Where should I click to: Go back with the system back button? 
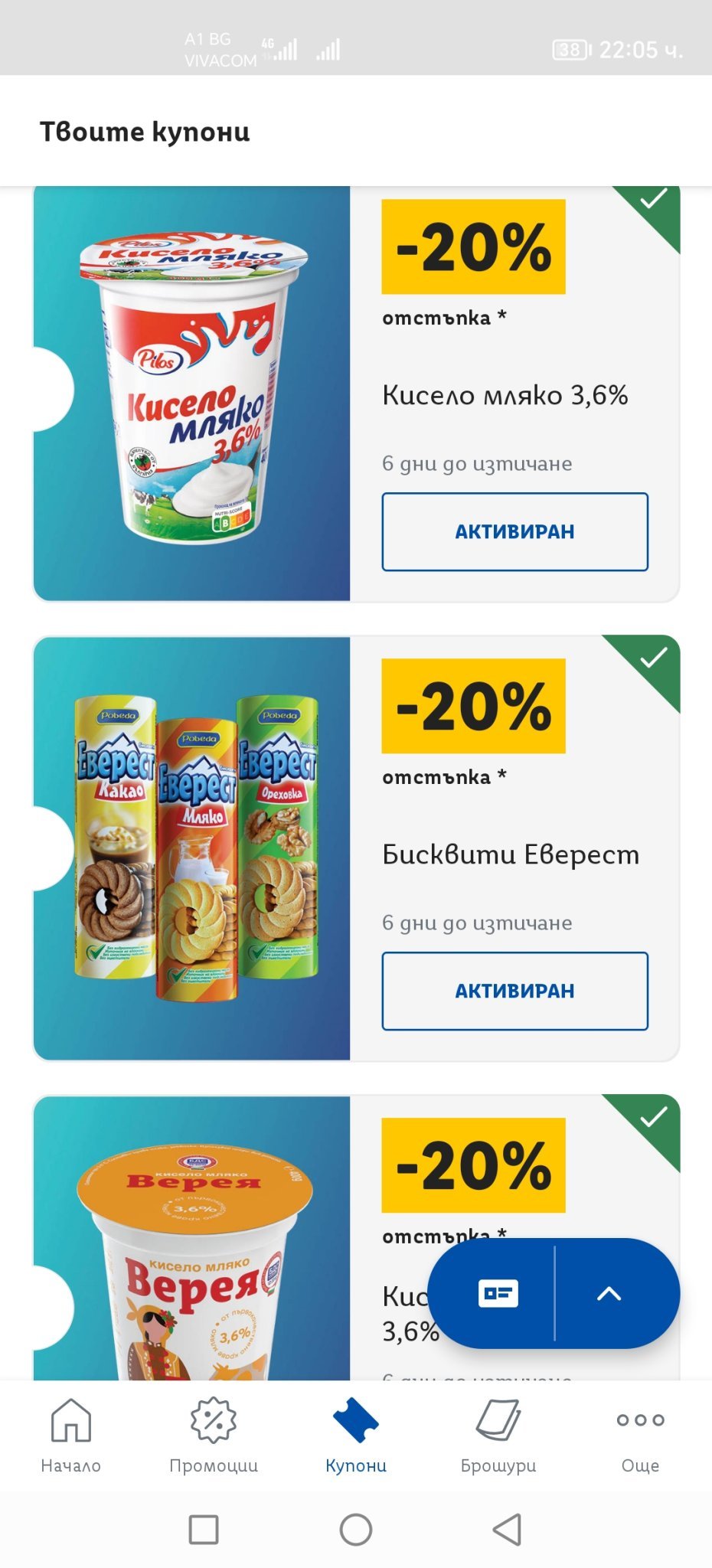[x=507, y=1529]
